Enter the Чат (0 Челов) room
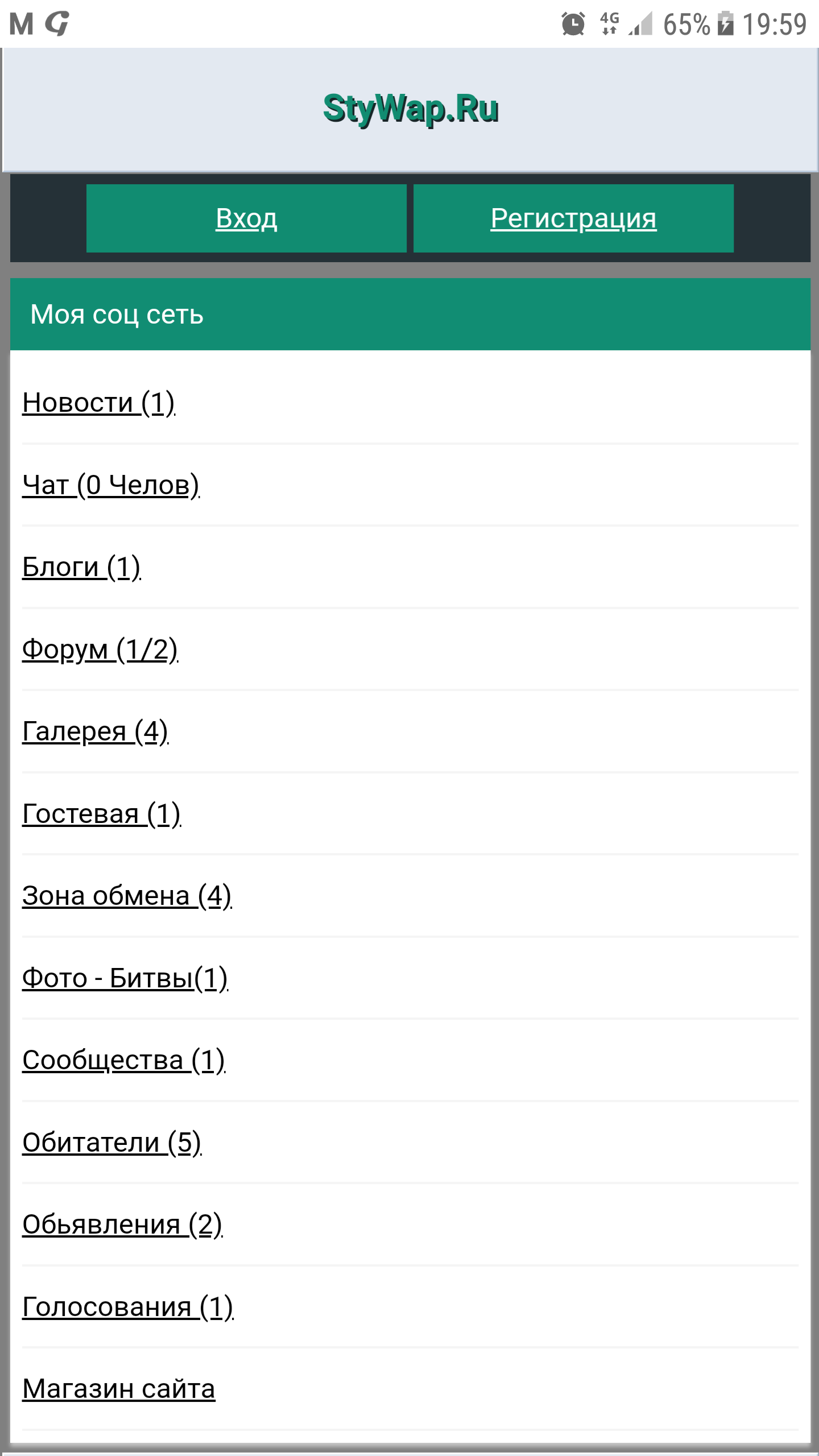This screenshot has height=1456, width=819. 111,485
